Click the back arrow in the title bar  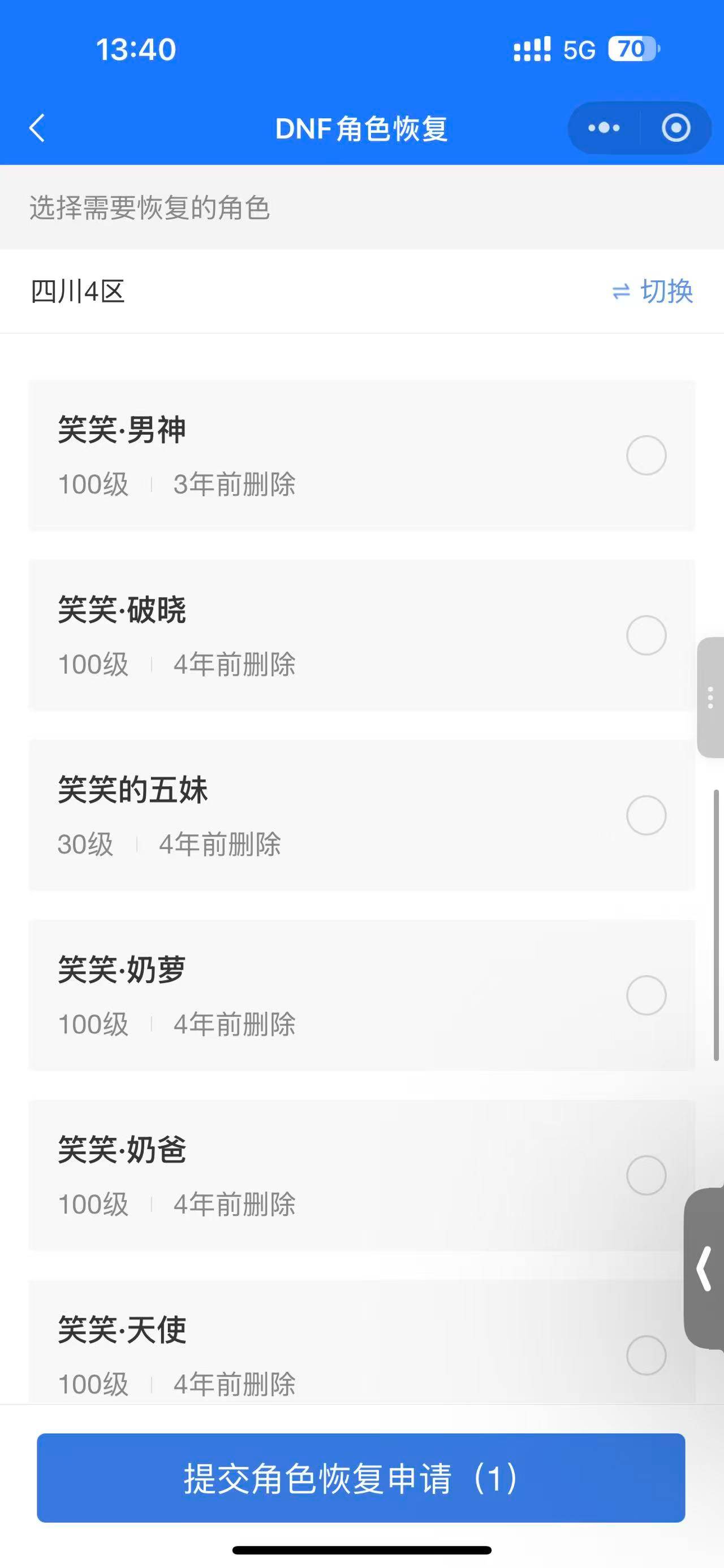point(37,128)
